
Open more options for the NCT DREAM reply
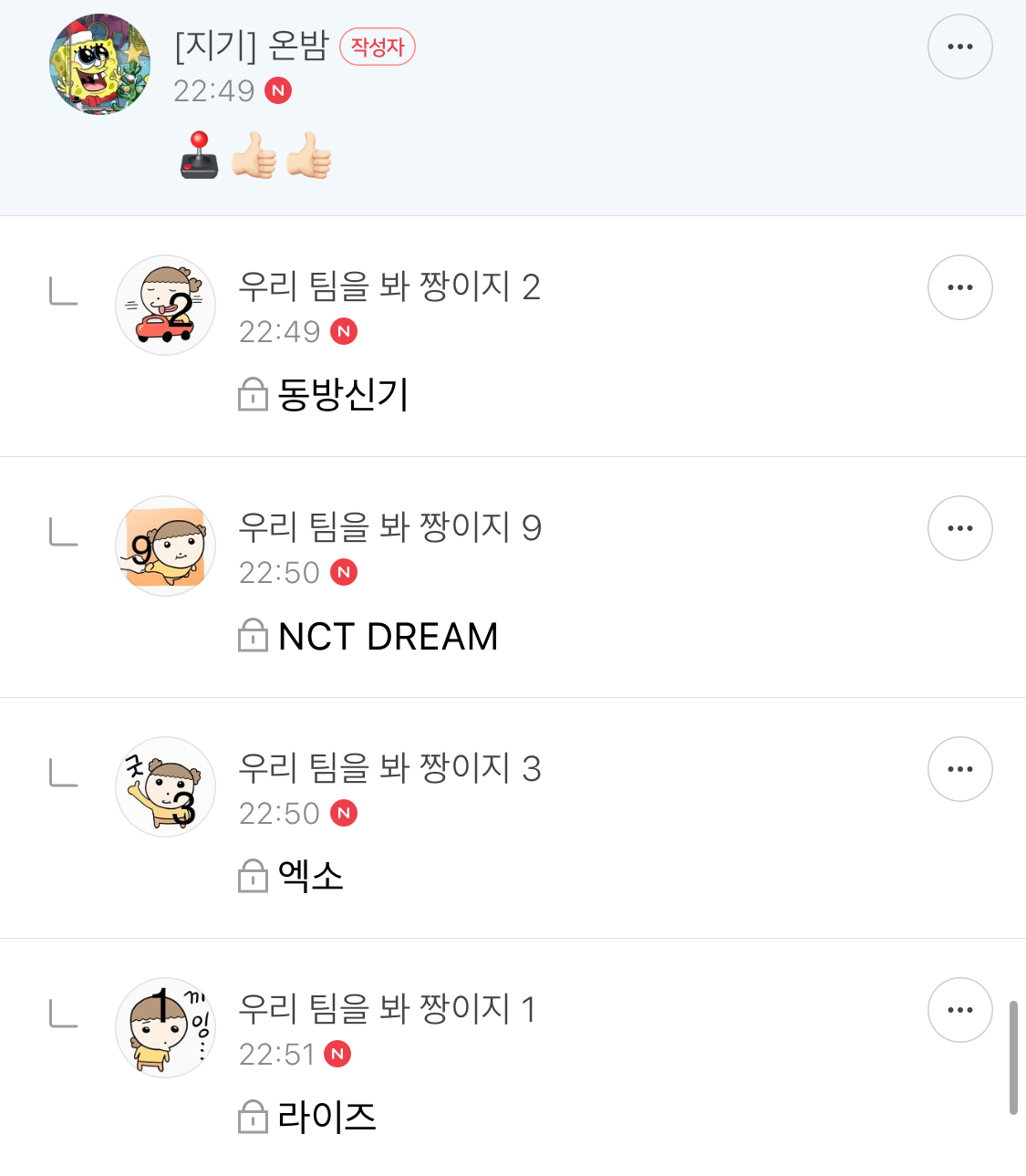(x=959, y=528)
